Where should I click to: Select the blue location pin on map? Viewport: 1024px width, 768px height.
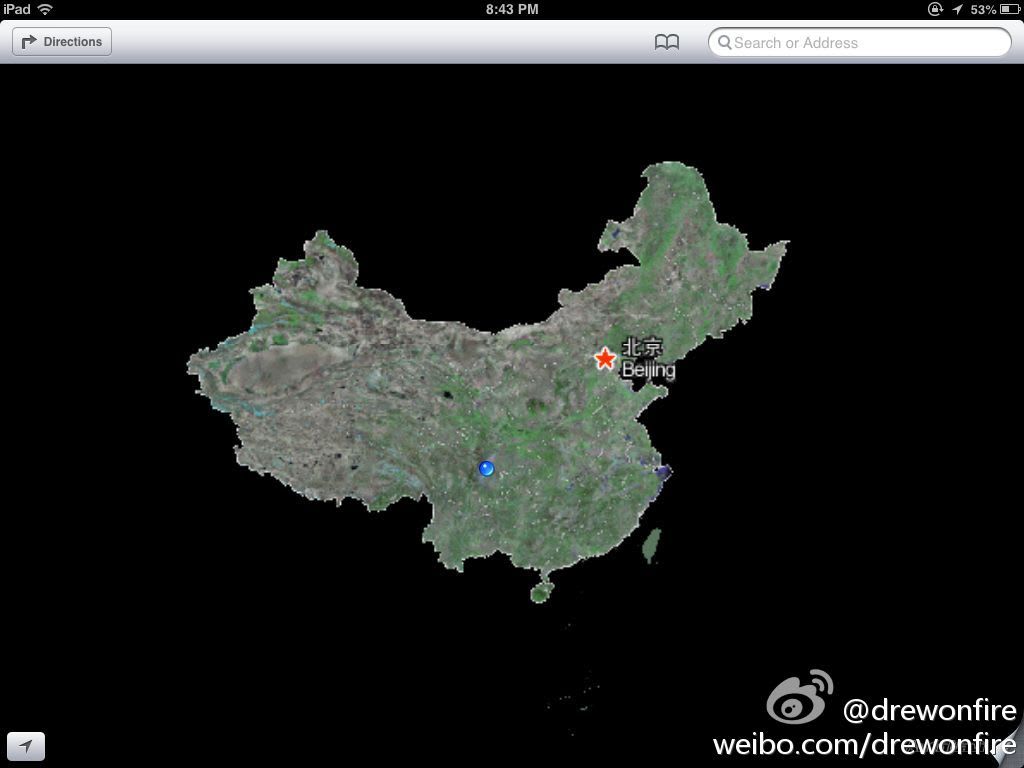click(486, 468)
